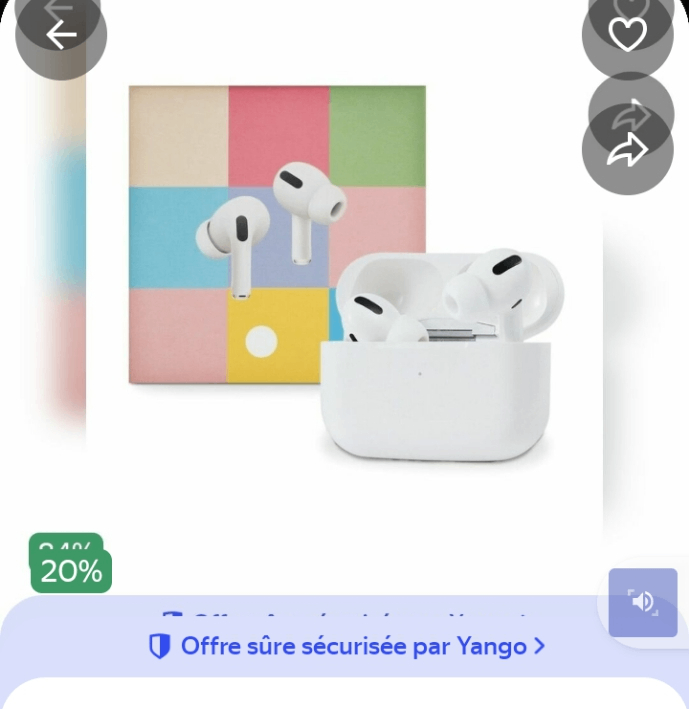Add the AirPods to favorites
689x709 pixels.
627,34
